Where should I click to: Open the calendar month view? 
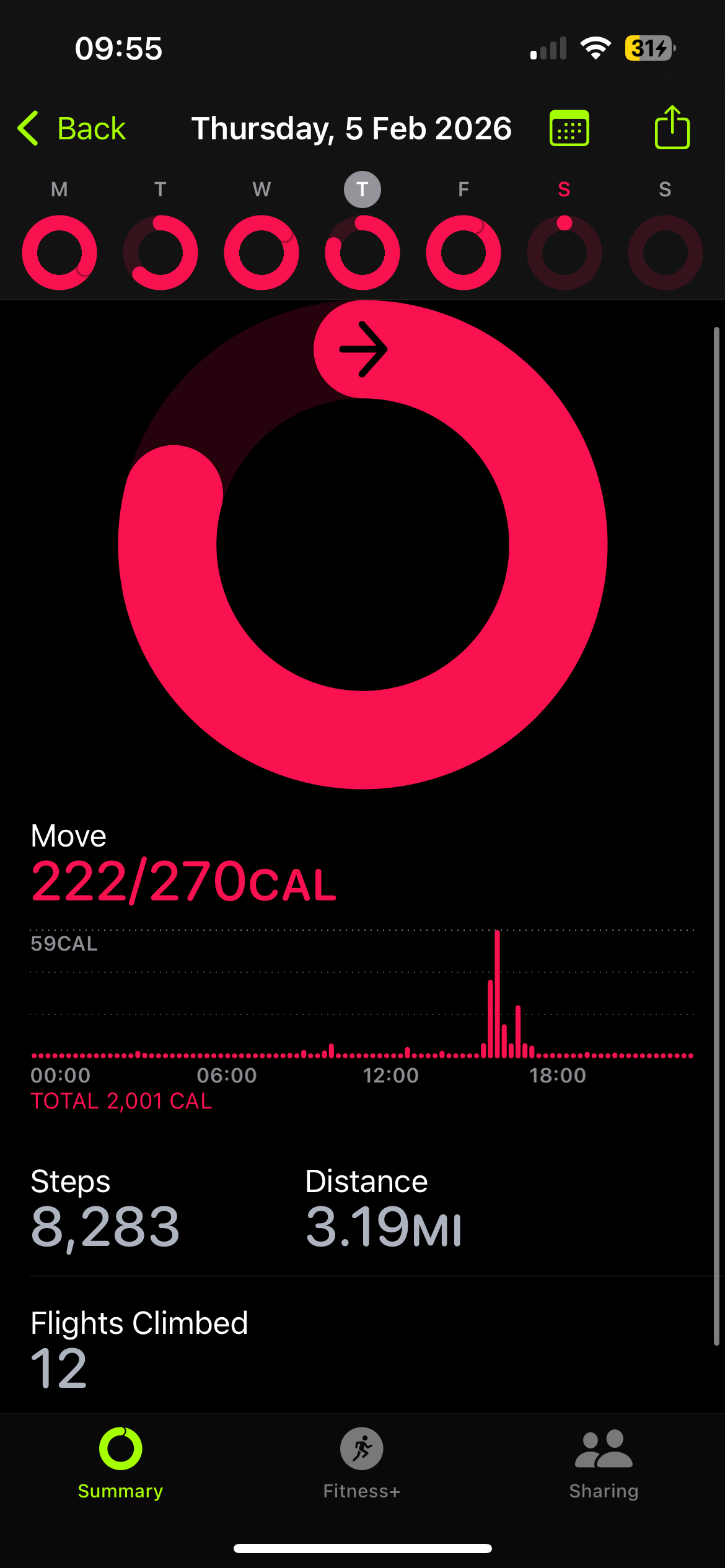click(x=569, y=129)
